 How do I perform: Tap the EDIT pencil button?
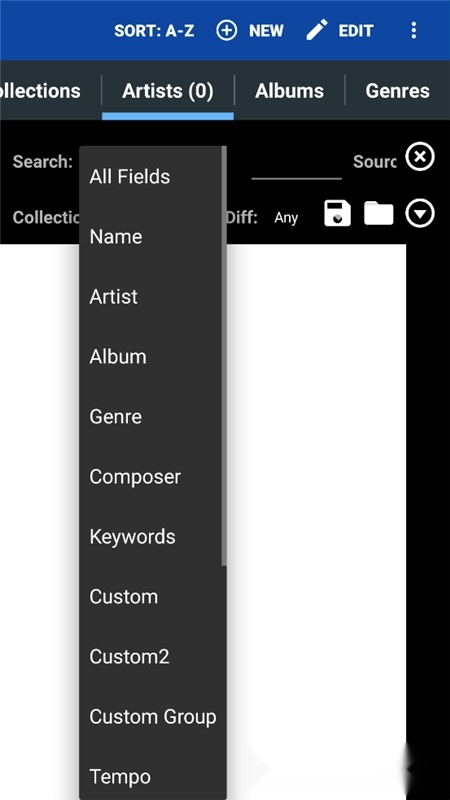point(340,31)
